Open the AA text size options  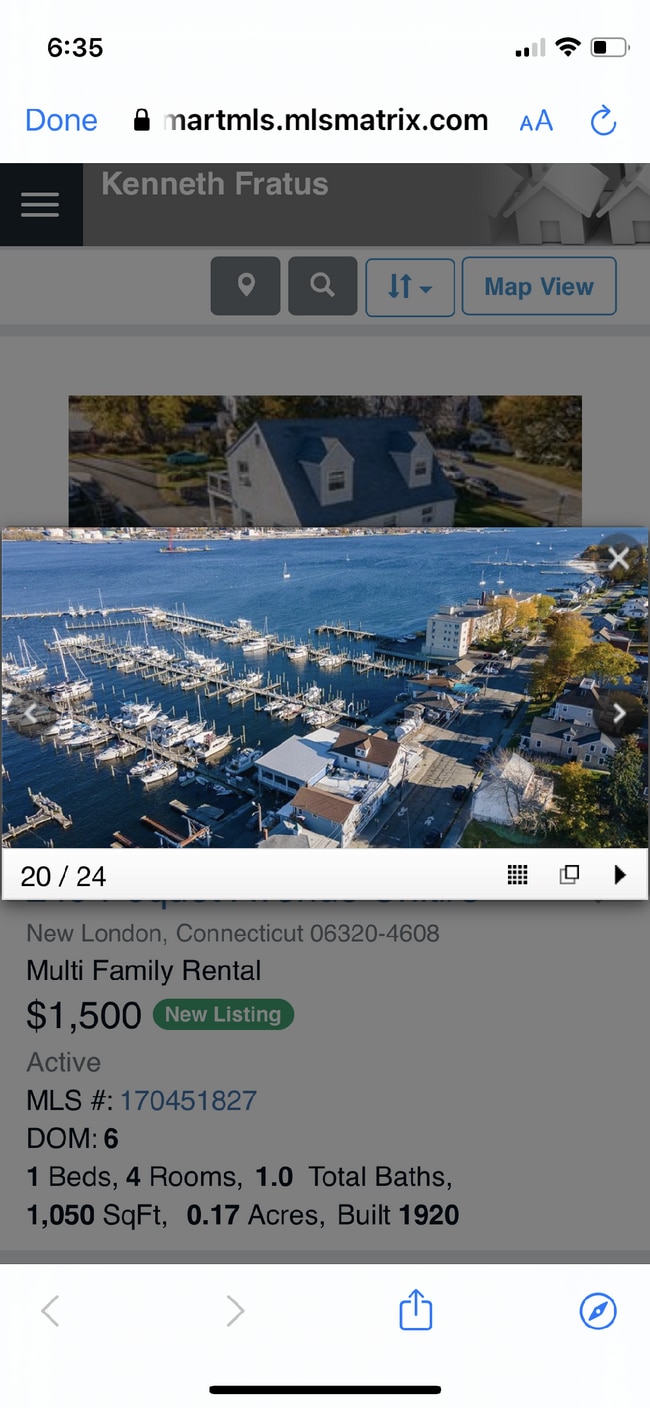tap(536, 122)
